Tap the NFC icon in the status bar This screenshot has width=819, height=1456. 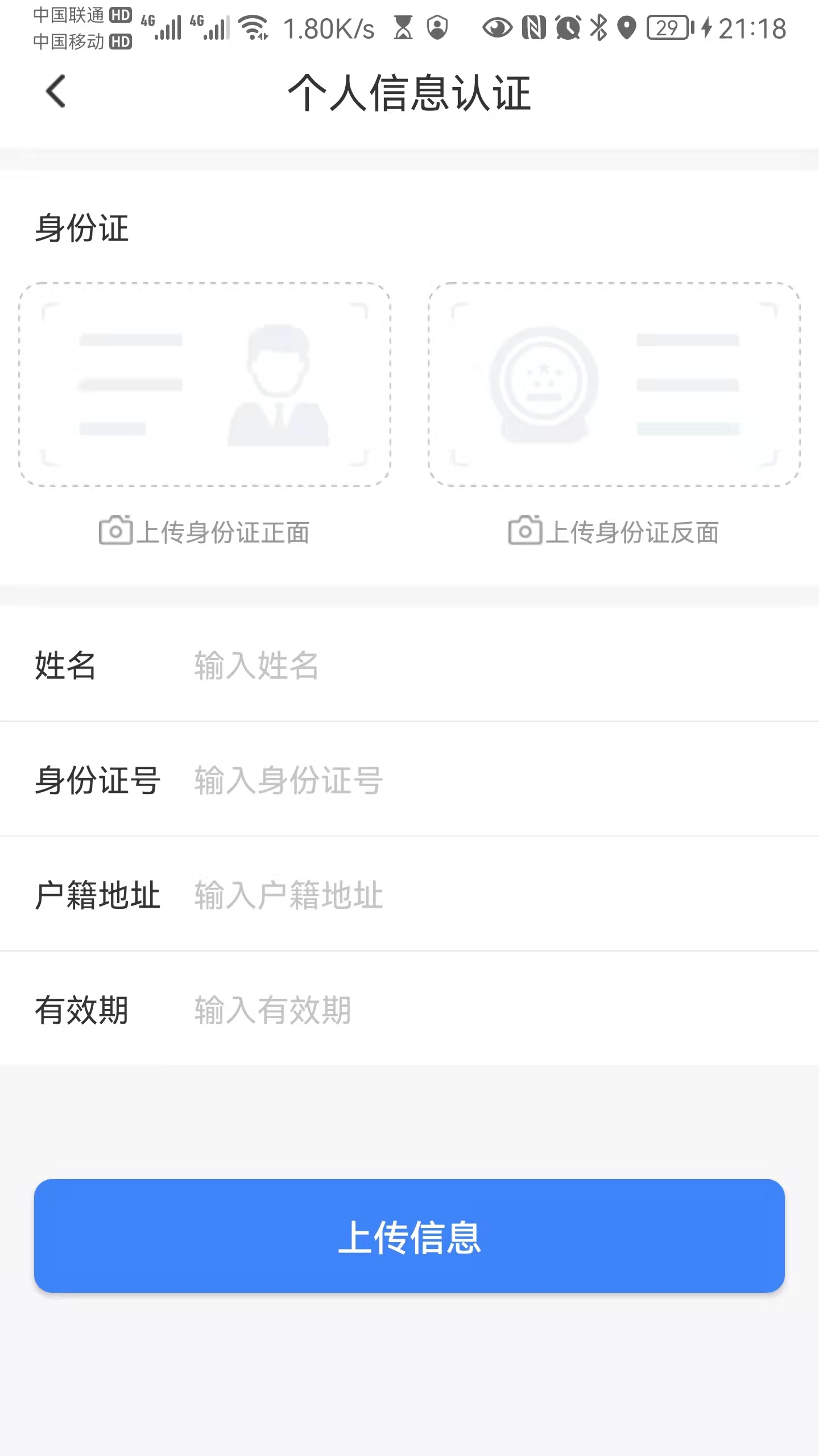pyautogui.click(x=533, y=26)
